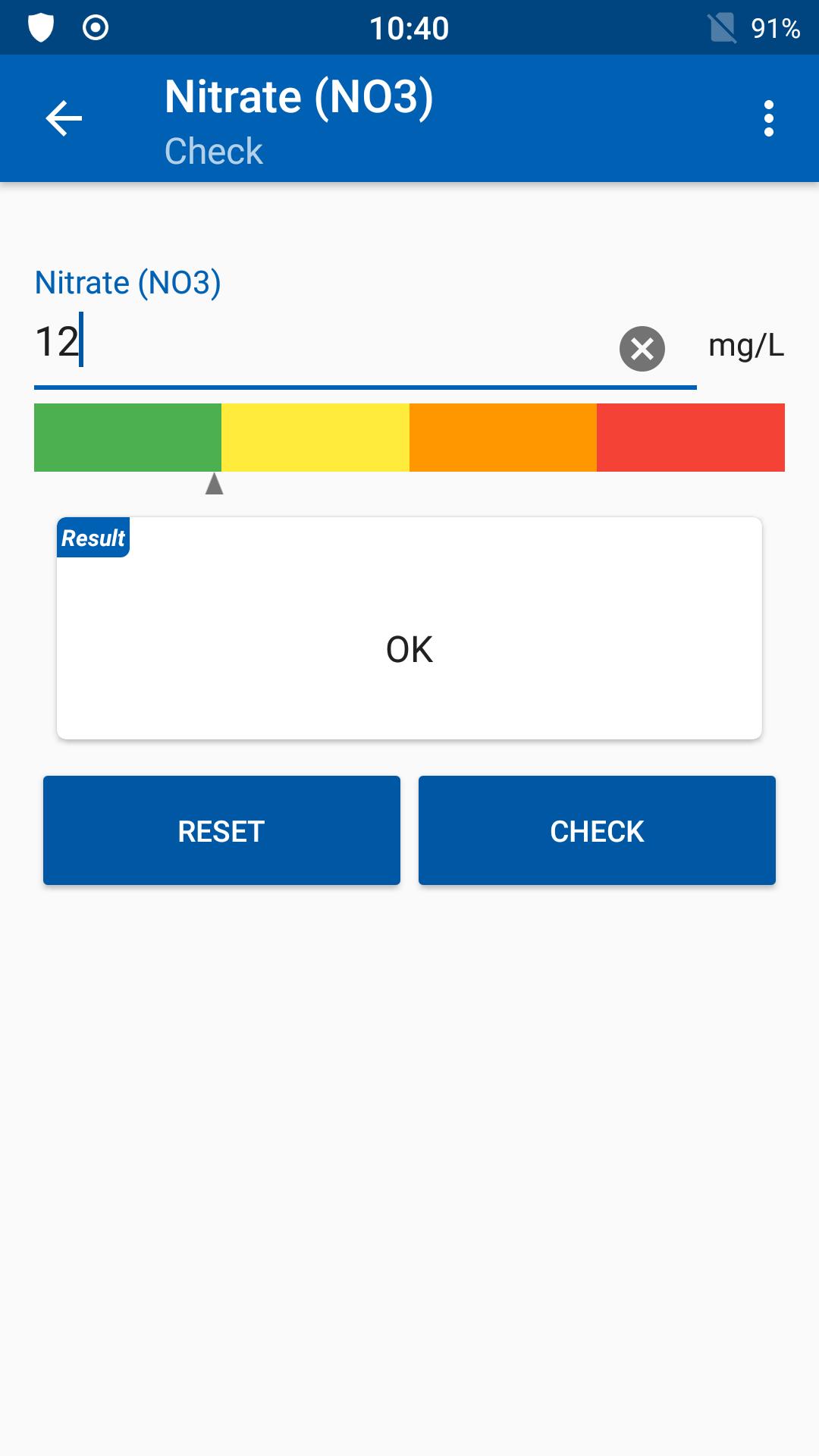
Task: Select the red zone on the scale
Action: pos(690,438)
